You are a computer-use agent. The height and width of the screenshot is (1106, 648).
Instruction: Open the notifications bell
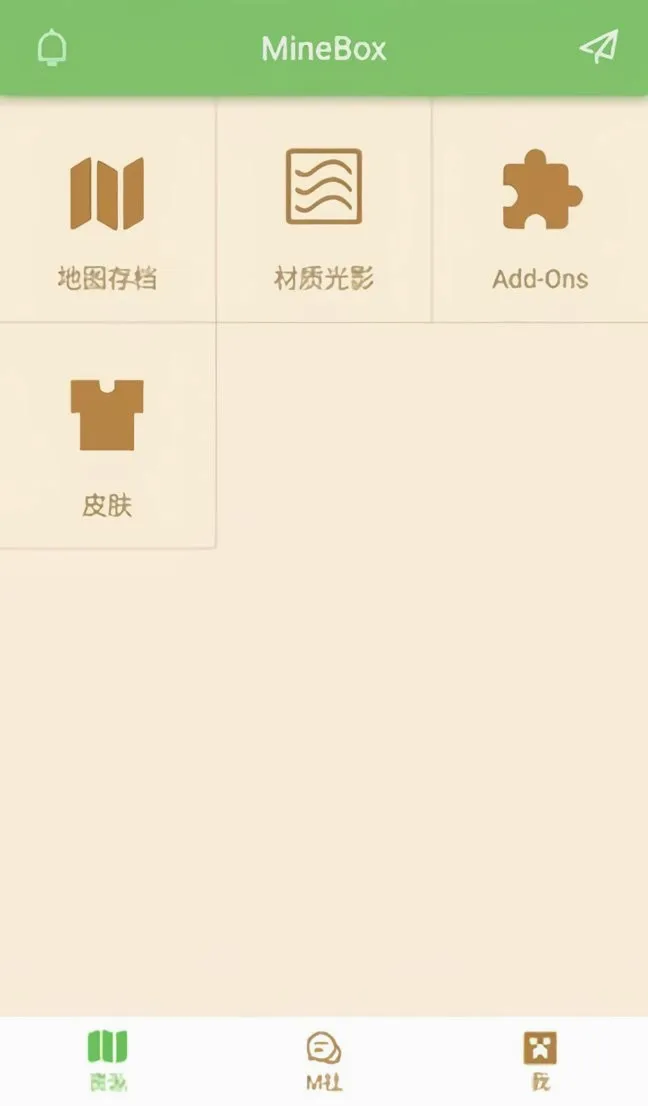(52, 49)
